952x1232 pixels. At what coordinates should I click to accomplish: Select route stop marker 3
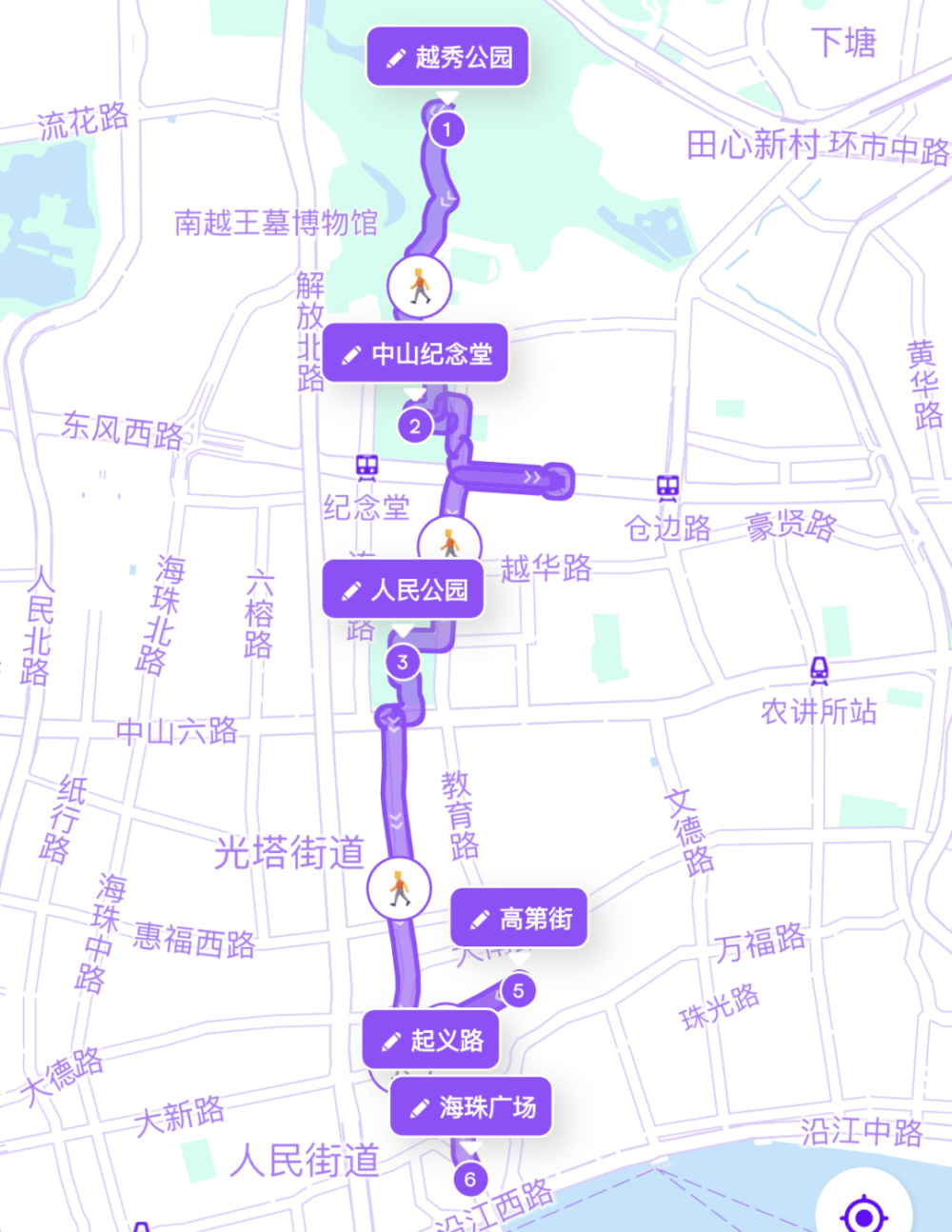403,662
